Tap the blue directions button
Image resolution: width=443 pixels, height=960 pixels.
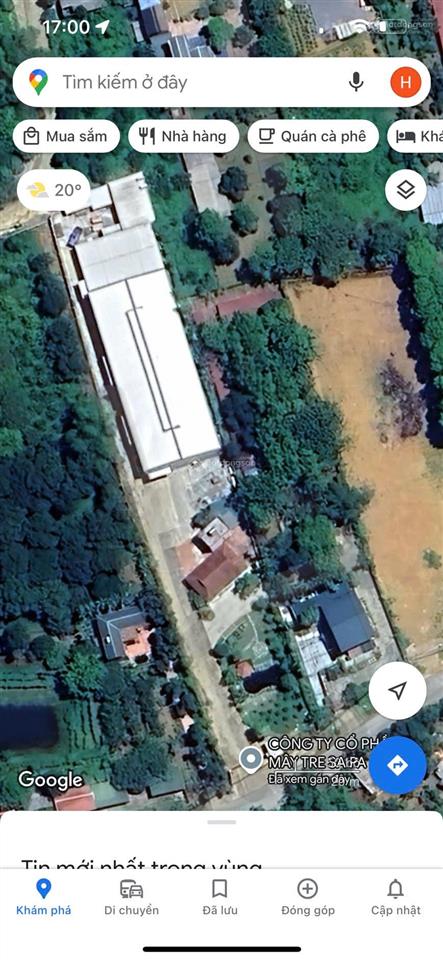398,765
